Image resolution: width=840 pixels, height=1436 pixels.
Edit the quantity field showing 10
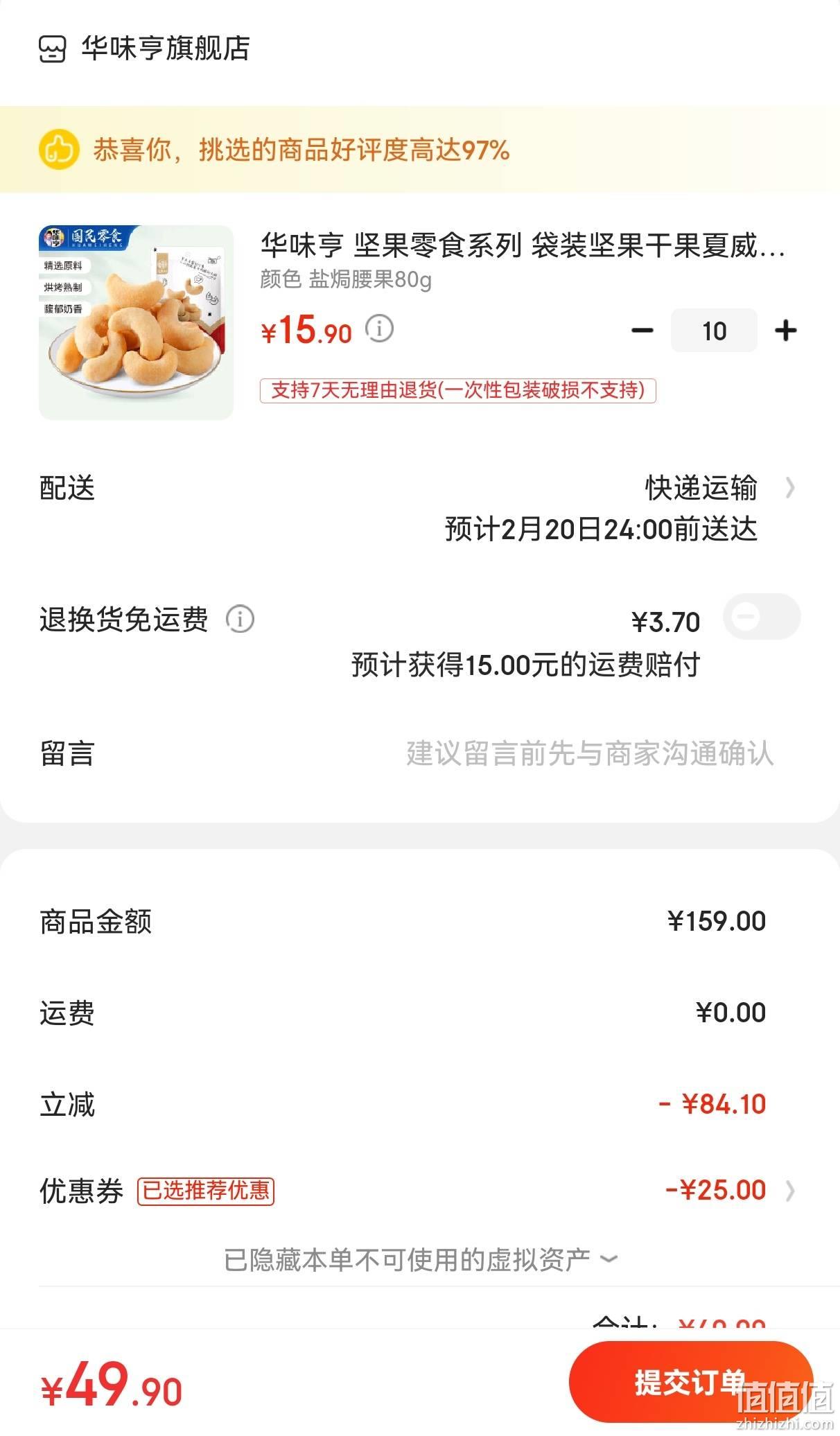714,331
